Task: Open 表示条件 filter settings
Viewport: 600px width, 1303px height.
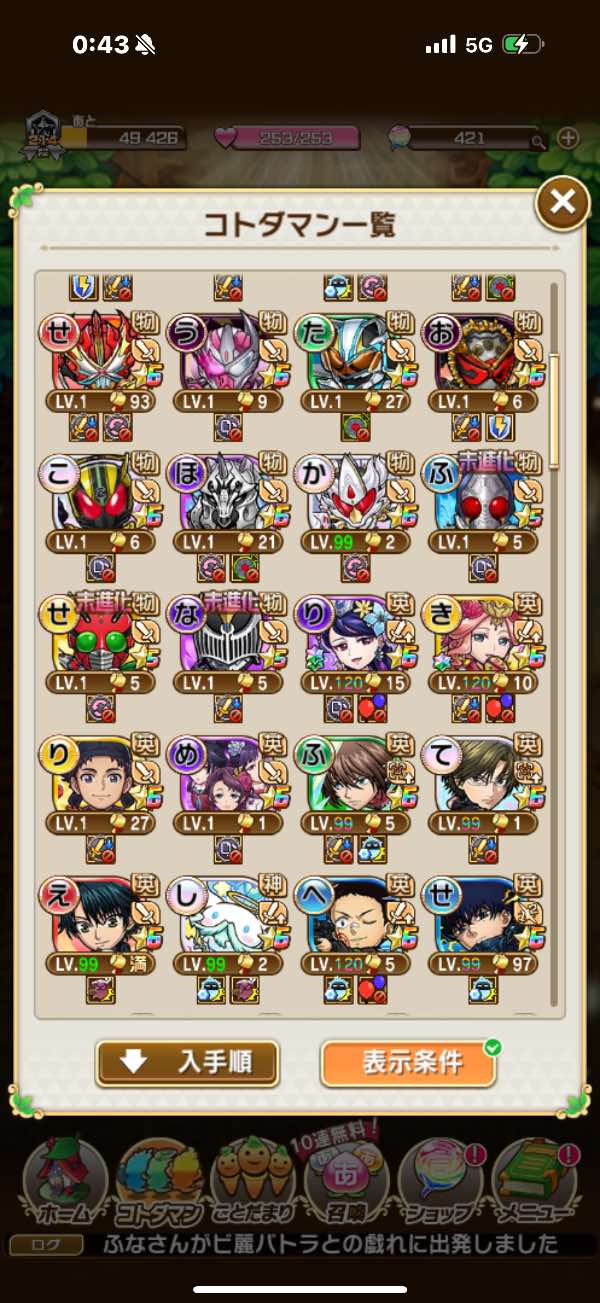Action: pyautogui.click(x=408, y=1062)
